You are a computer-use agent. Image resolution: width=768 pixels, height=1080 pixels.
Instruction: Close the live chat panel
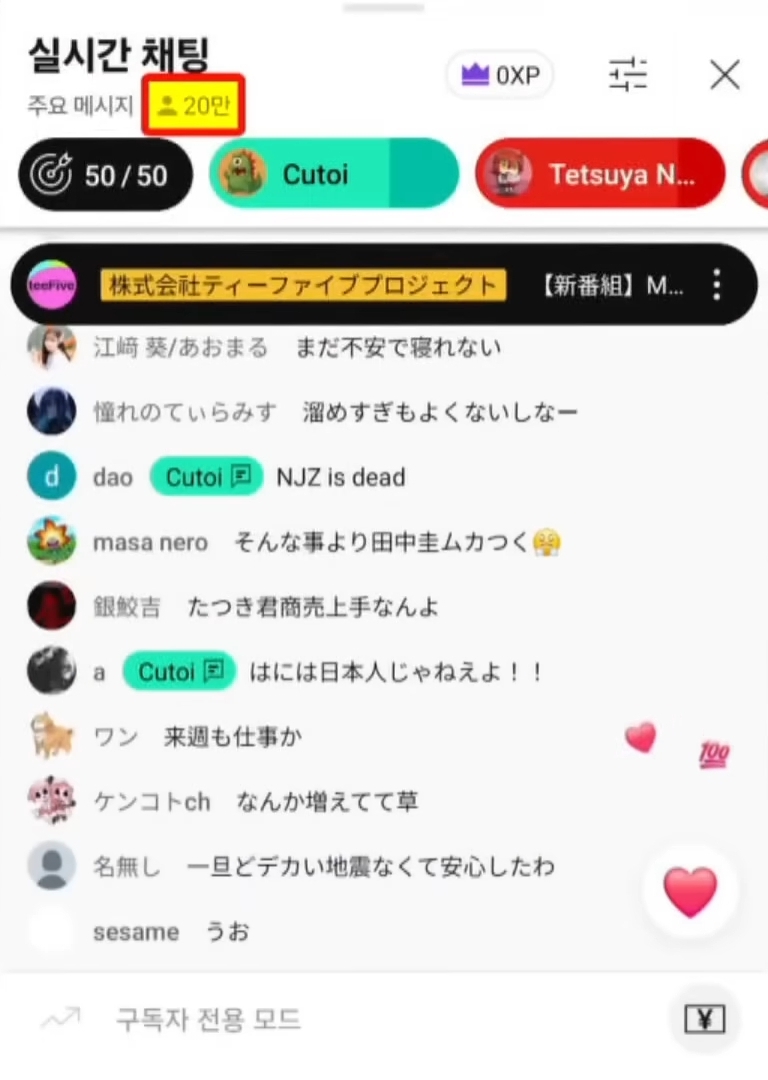724,75
